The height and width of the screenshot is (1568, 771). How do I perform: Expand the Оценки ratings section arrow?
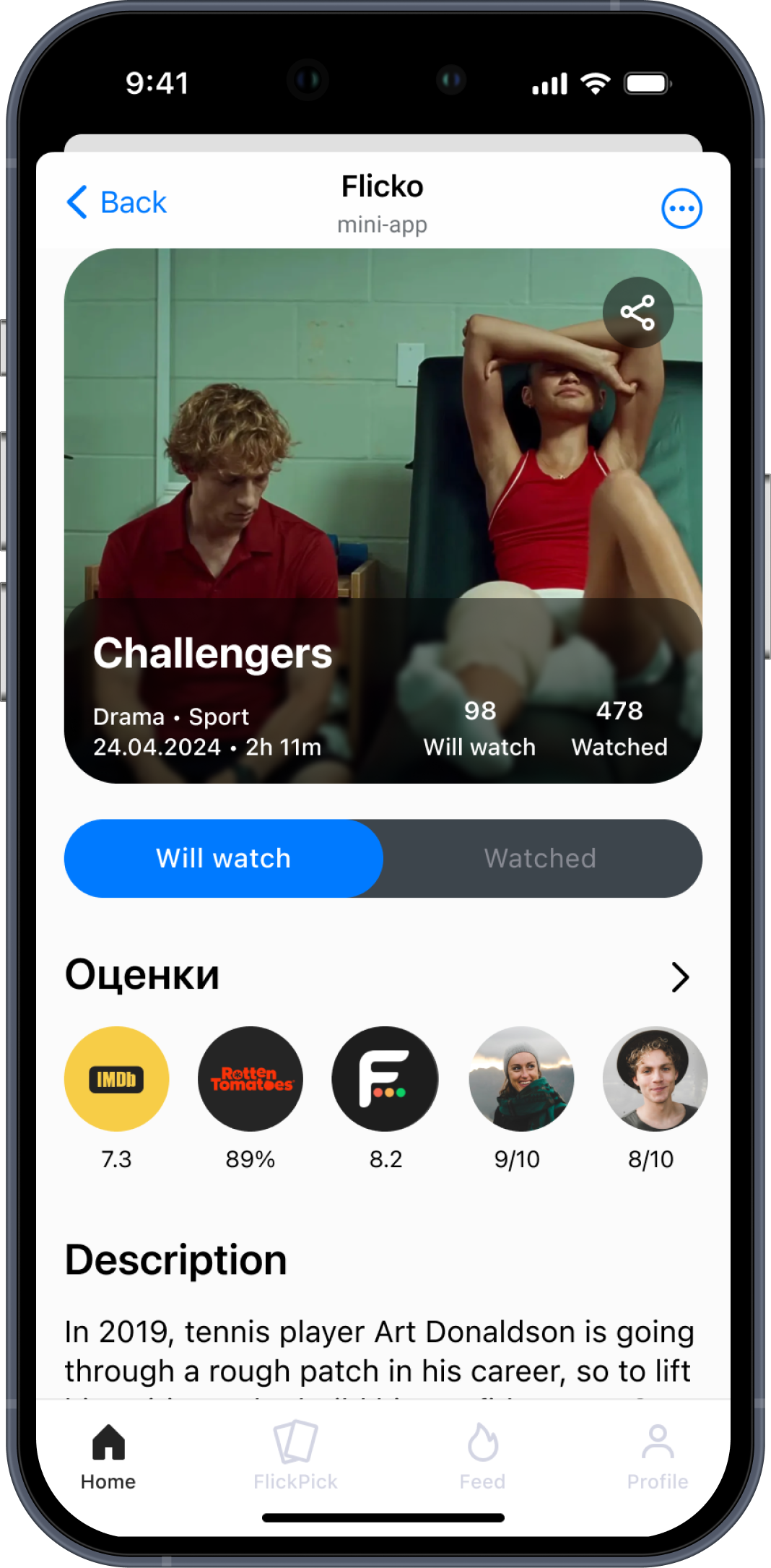(679, 977)
